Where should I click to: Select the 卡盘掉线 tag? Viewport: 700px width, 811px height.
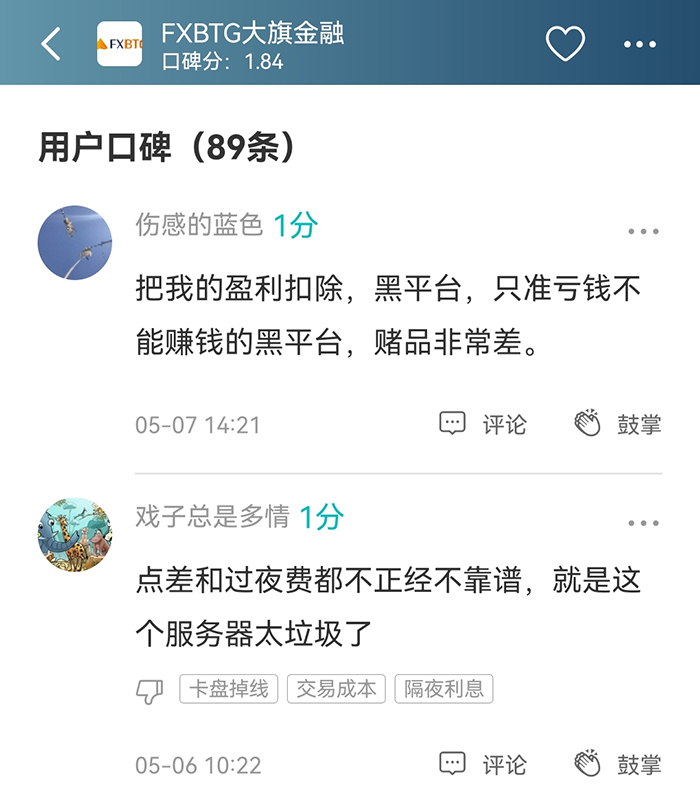coord(229,689)
